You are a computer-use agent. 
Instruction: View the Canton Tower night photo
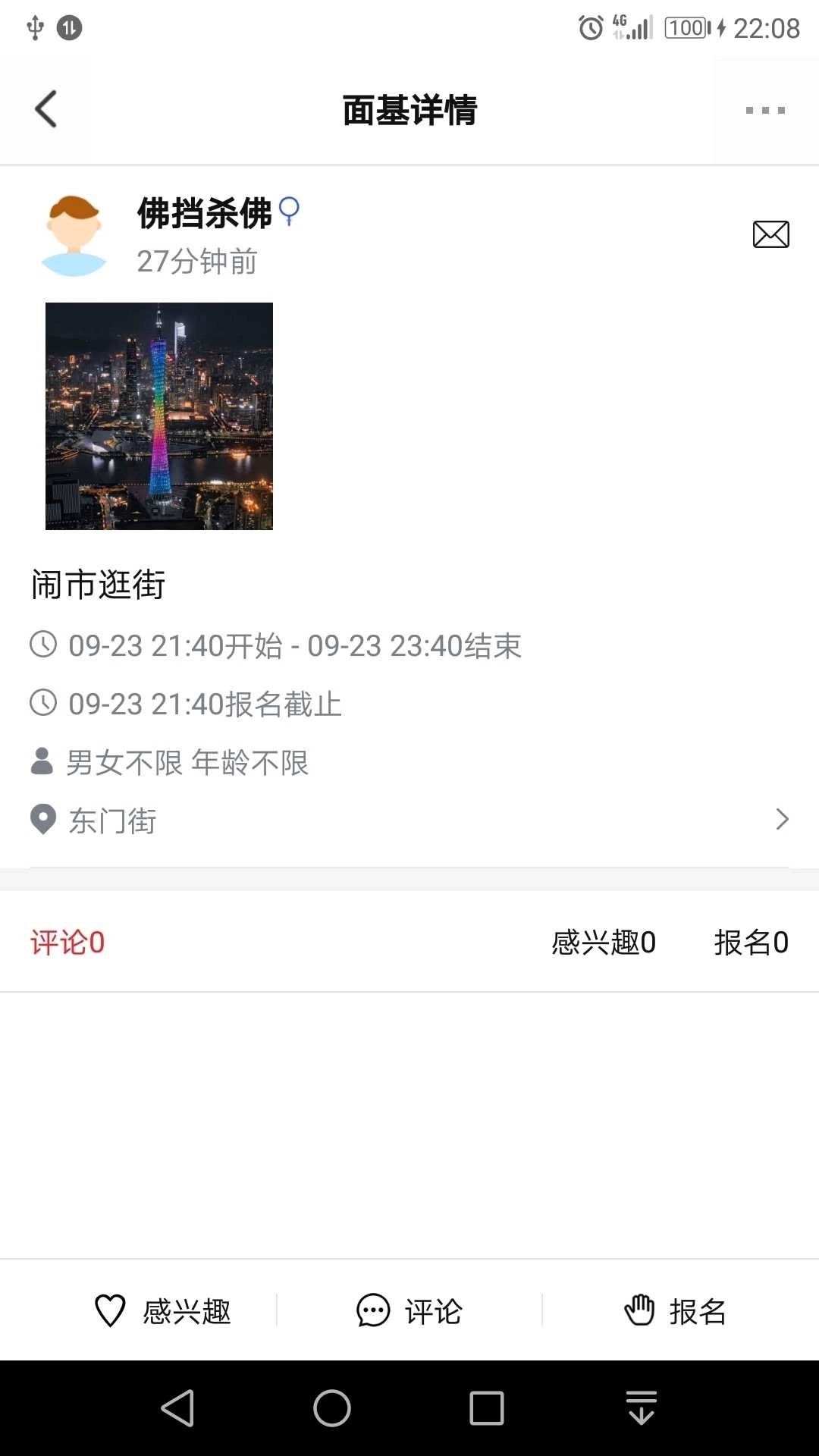tap(158, 416)
